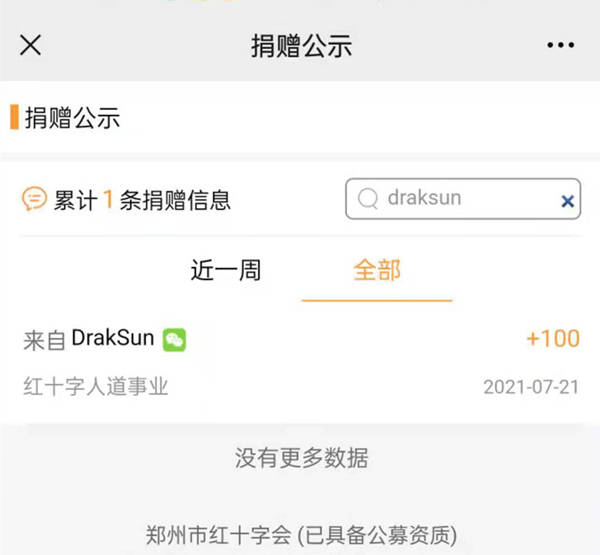600x555 pixels.
Task: Switch to the 近一周 tab
Action: tap(226, 269)
